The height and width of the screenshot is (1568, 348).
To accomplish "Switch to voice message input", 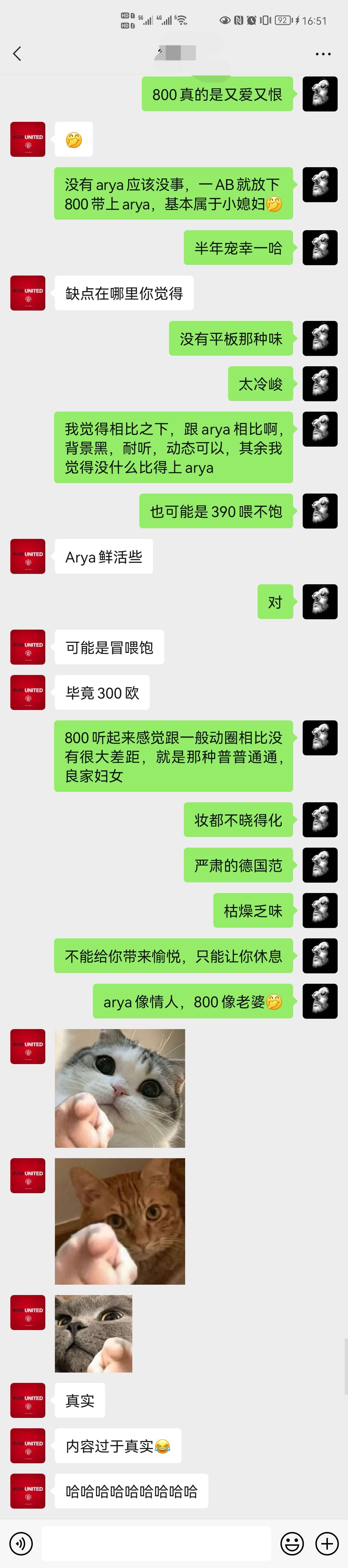I will point(21,1543).
